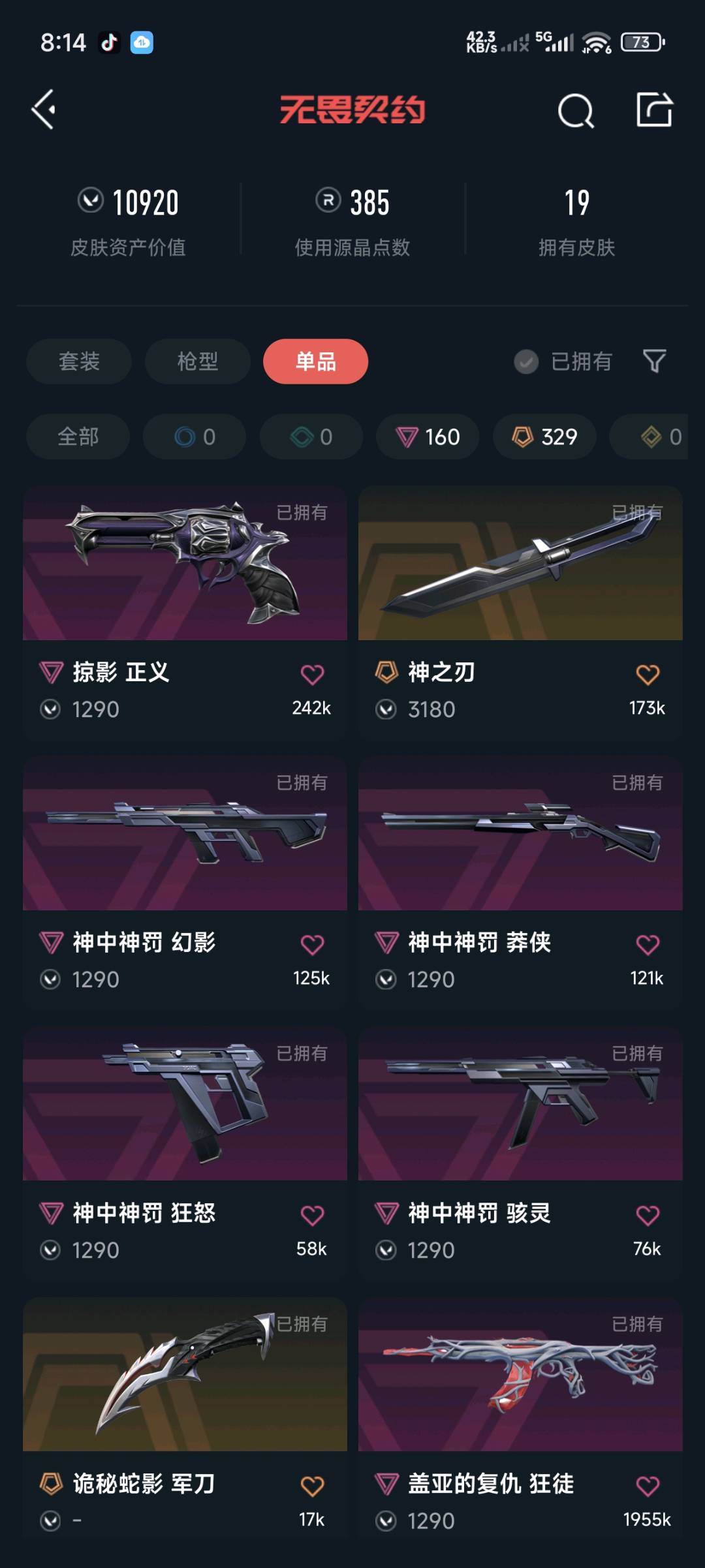Open the search icon
The width and height of the screenshot is (705, 1568).
[x=576, y=110]
